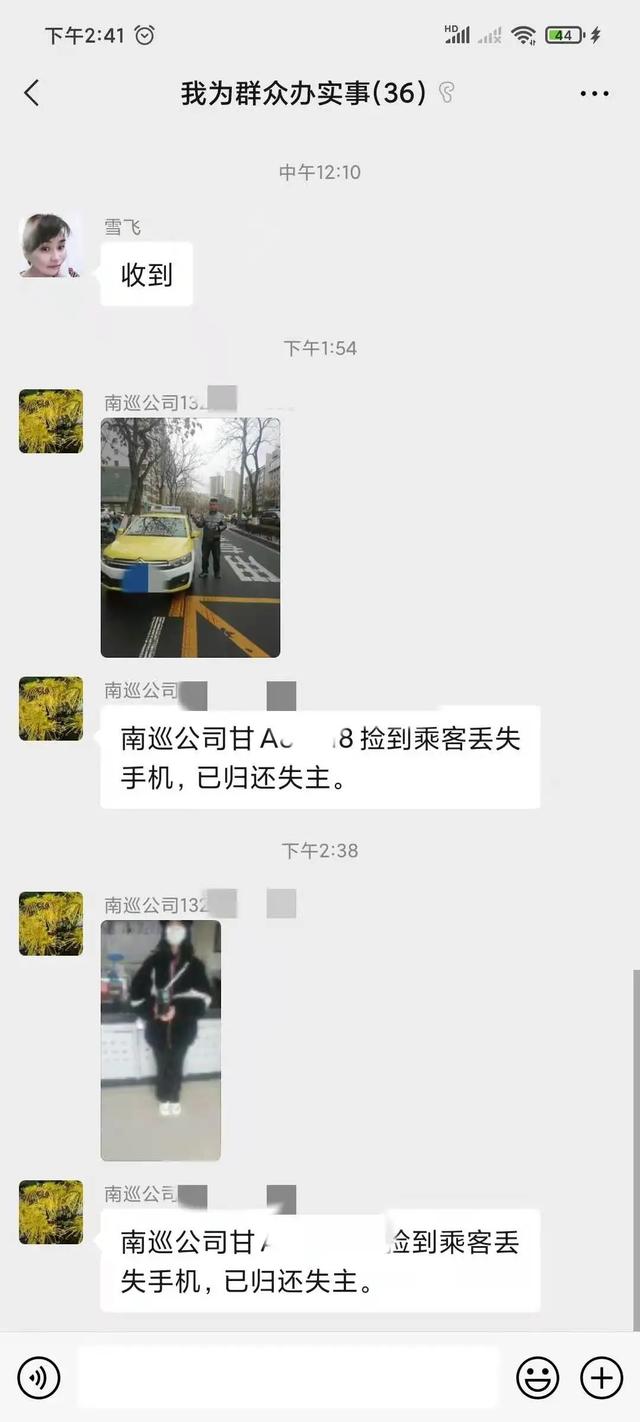The image size is (640, 1422).
Task: Open 雪飞's profile avatar
Action: pos(50,245)
